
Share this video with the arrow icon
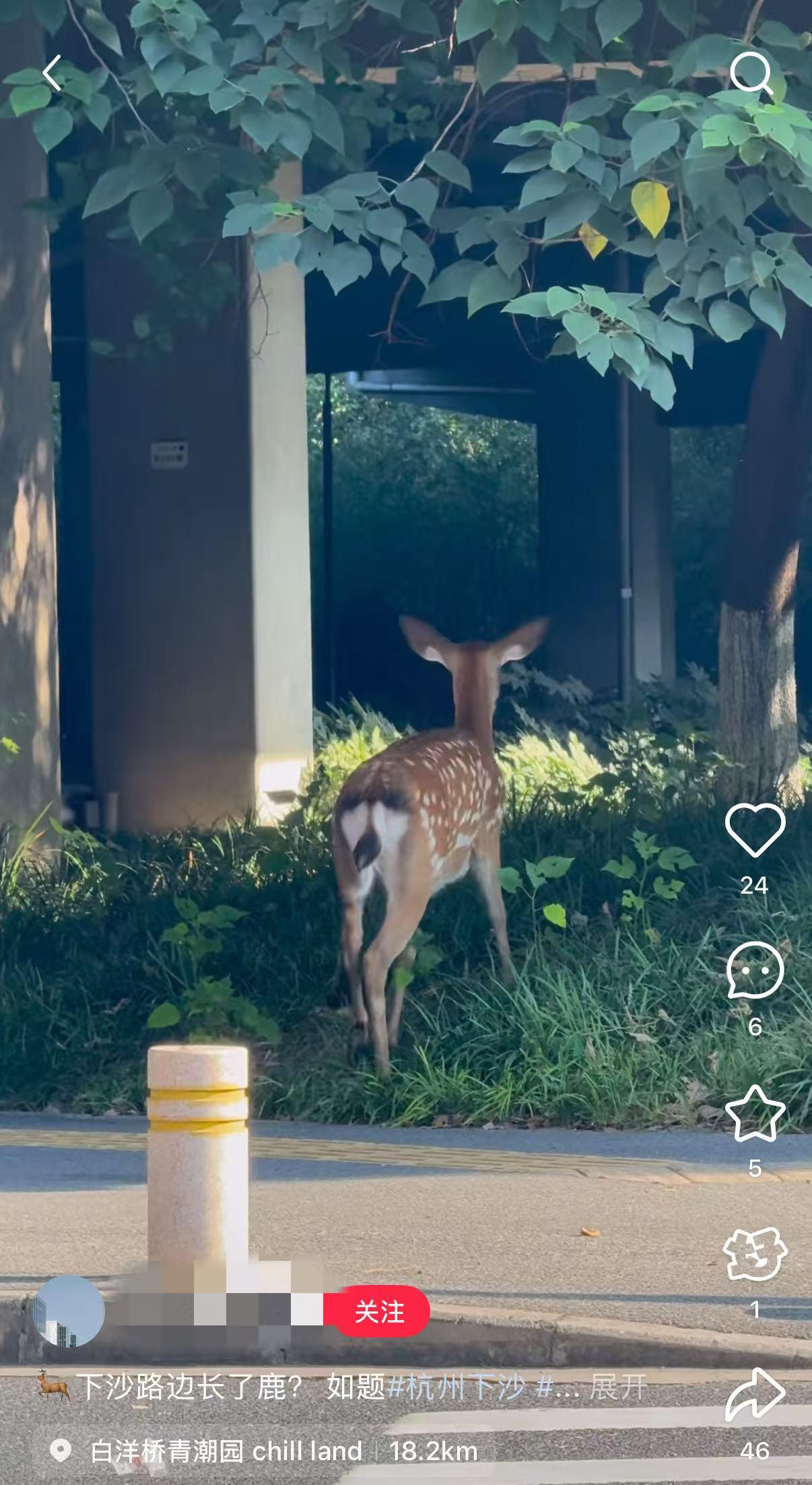pyautogui.click(x=755, y=1395)
